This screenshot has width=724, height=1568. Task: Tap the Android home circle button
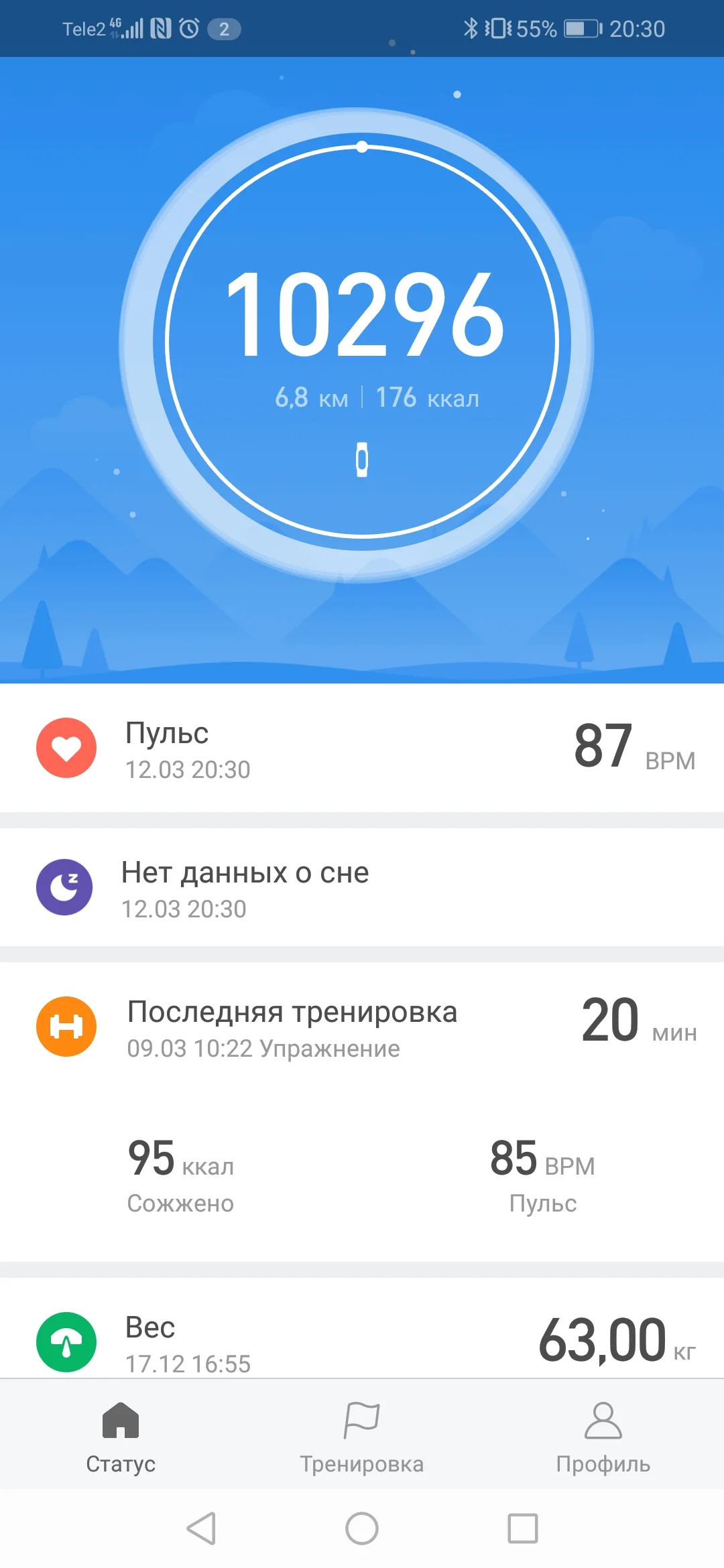[x=362, y=1530]
